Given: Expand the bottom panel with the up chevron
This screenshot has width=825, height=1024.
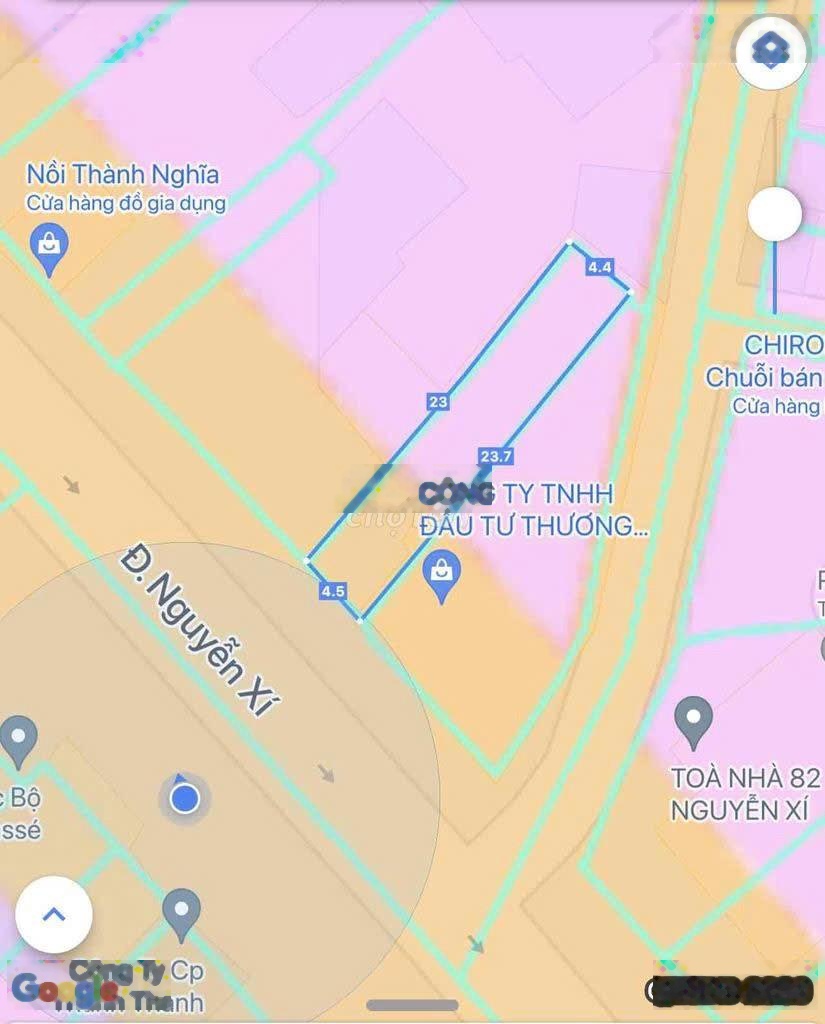Looking at the screenshot, I should click(54, 914).
